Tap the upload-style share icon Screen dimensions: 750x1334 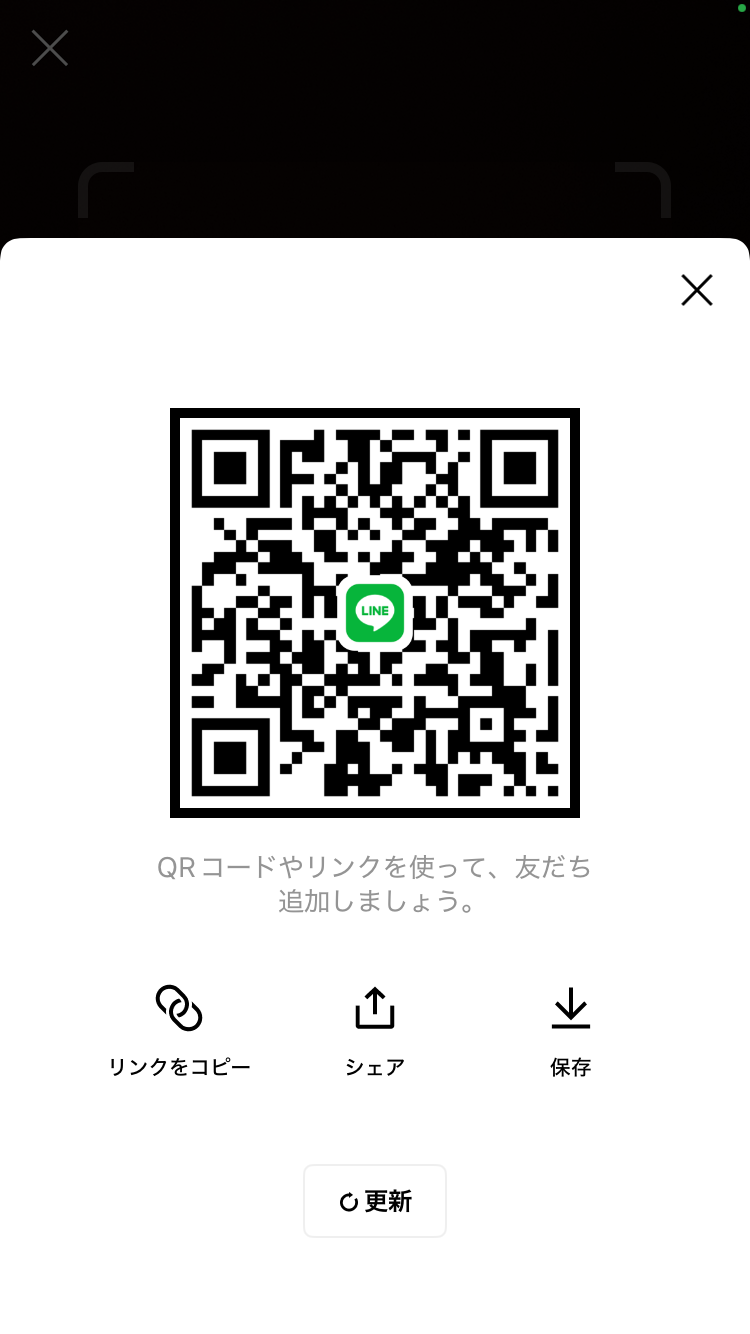coord(374,1007)
